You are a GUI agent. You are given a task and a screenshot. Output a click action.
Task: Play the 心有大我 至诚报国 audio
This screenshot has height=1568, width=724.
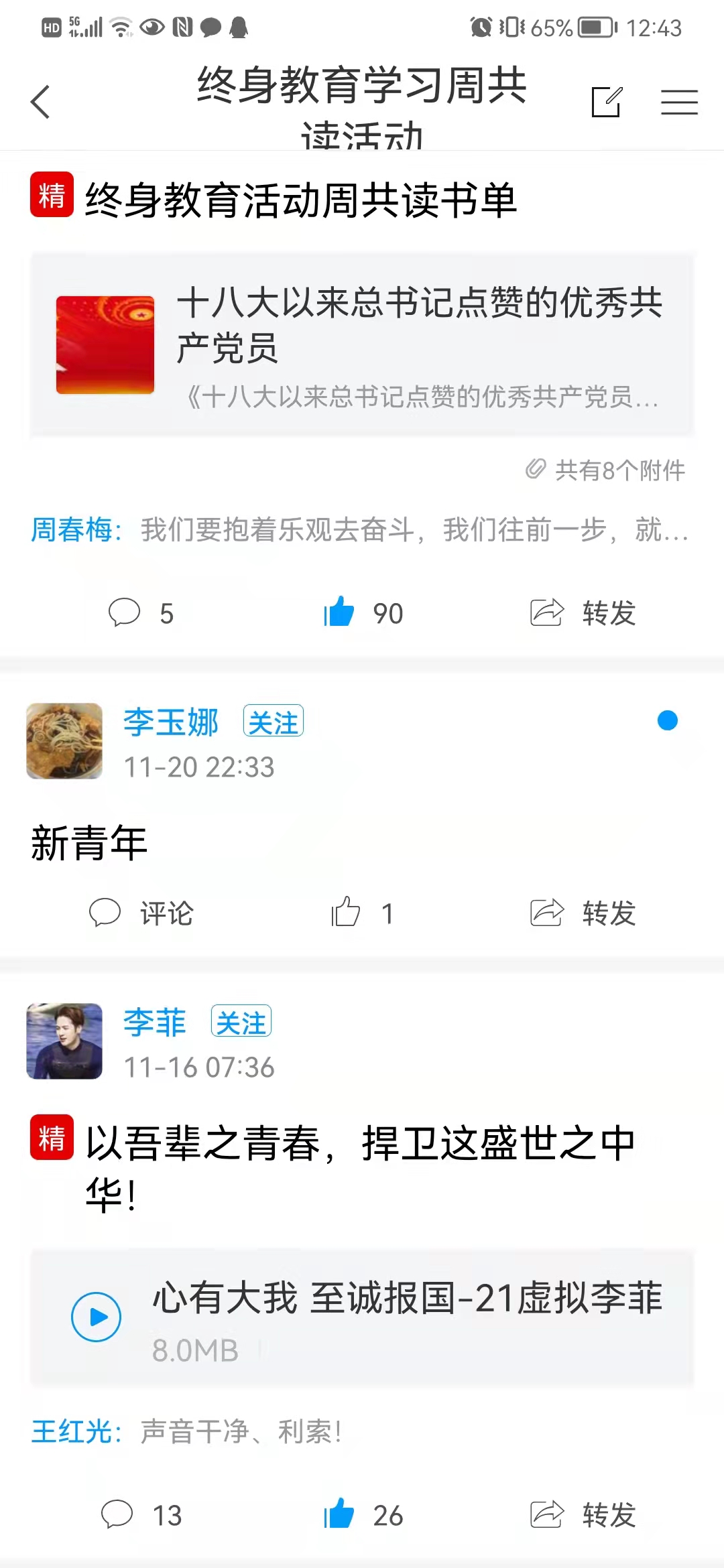coord(97,1317)
